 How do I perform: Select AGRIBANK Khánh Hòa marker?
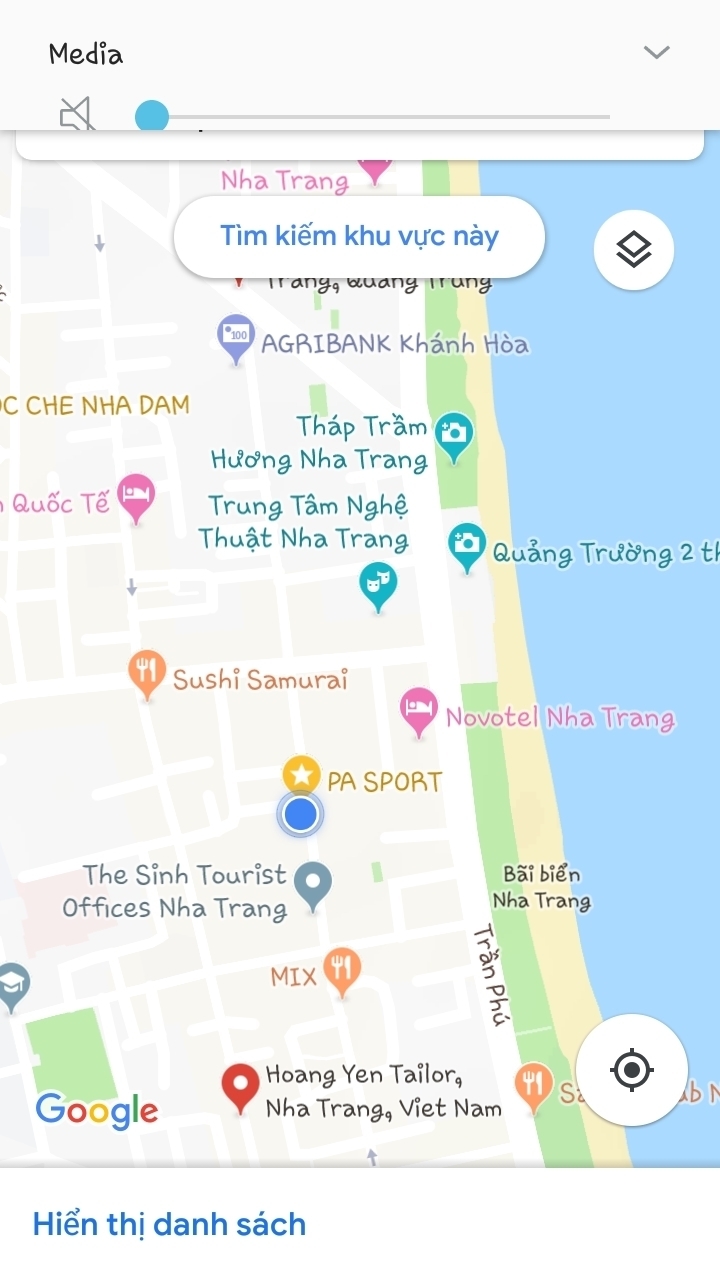tap(236, 338)
